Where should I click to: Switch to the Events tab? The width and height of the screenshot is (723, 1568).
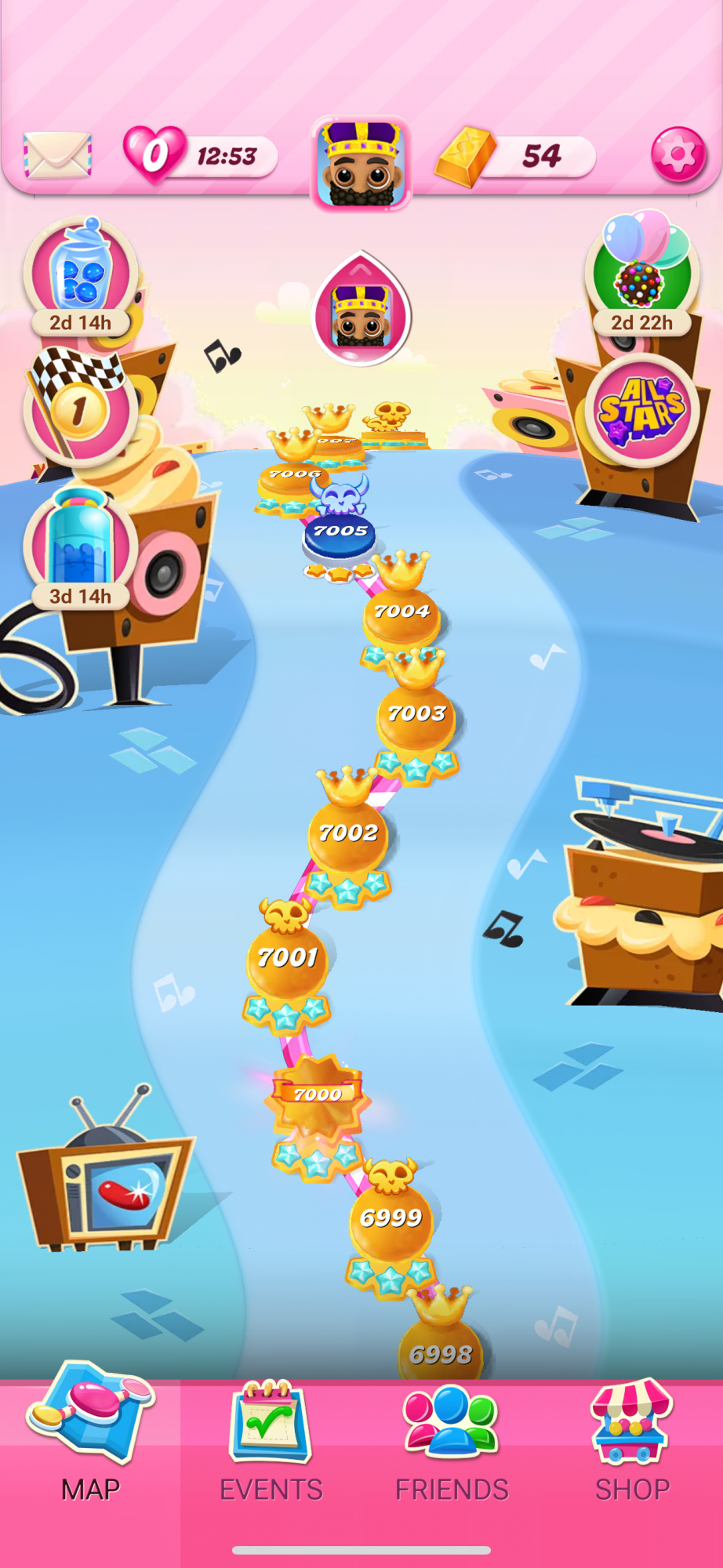point(271,1444)
